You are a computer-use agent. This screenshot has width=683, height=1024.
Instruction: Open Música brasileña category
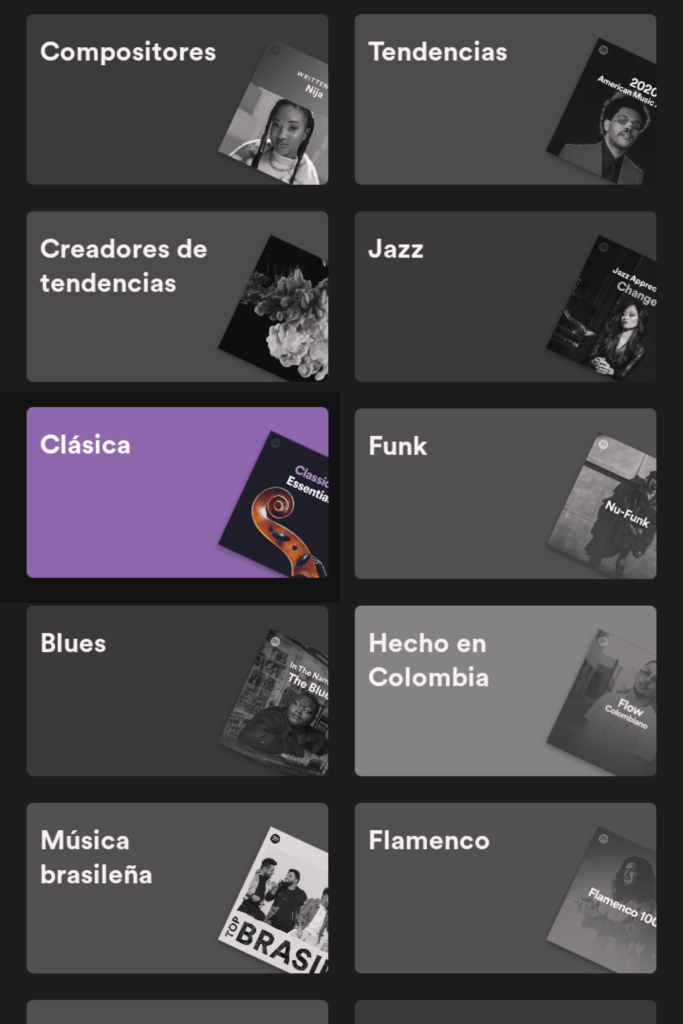tap(177, 887)
